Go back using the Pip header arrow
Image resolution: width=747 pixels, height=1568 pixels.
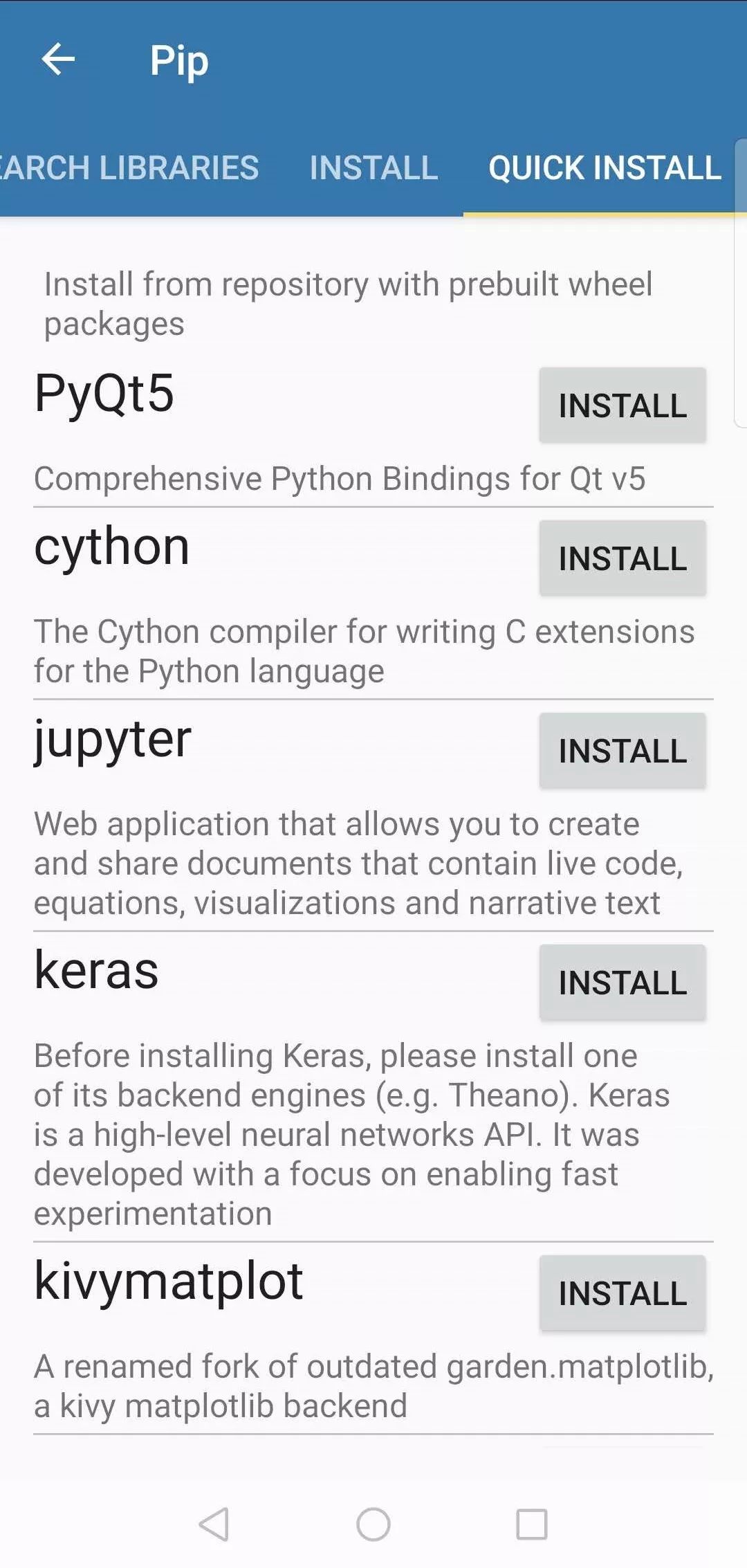[58, 60]
